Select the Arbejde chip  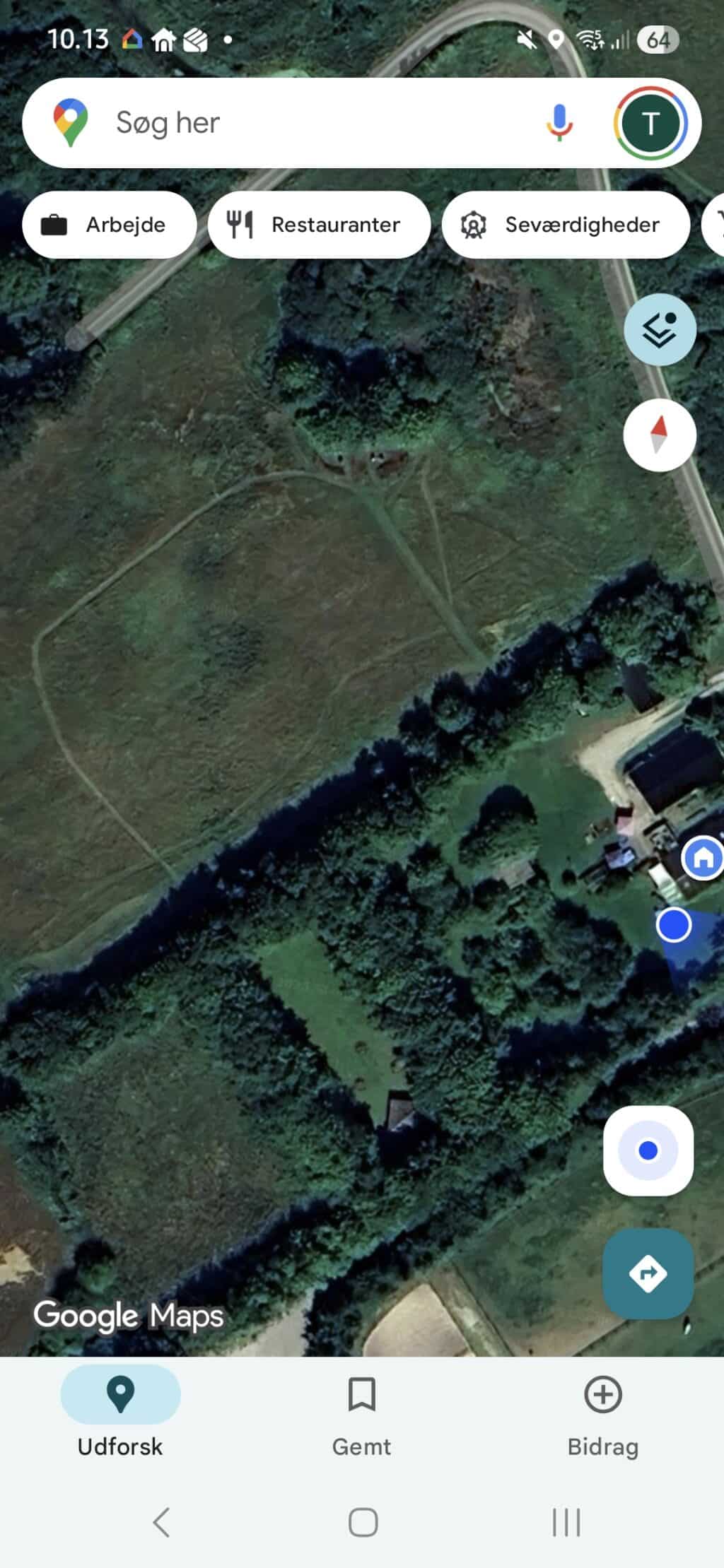tap(109, 225)
